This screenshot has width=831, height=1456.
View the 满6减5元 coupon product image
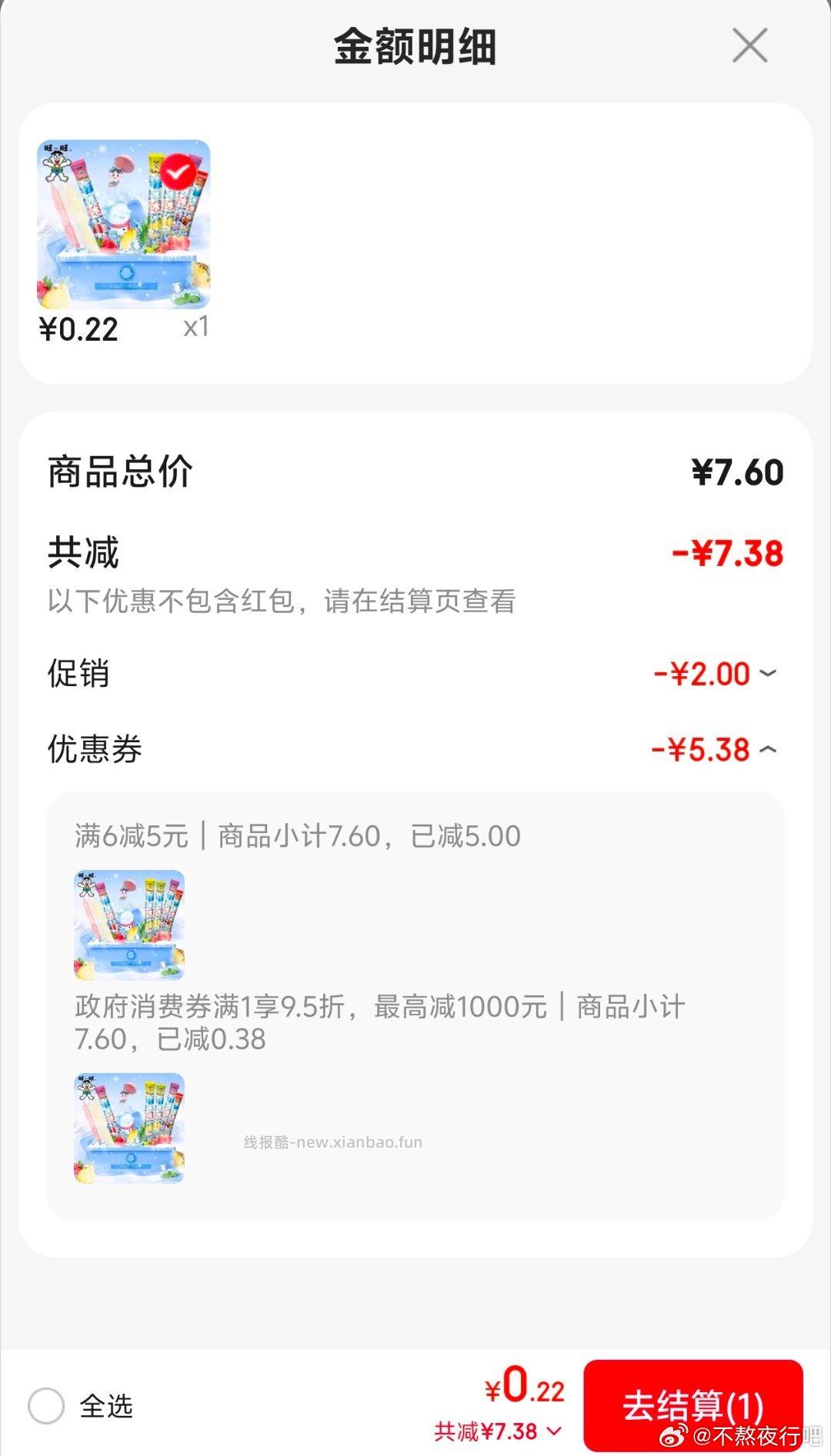(128, 924)
